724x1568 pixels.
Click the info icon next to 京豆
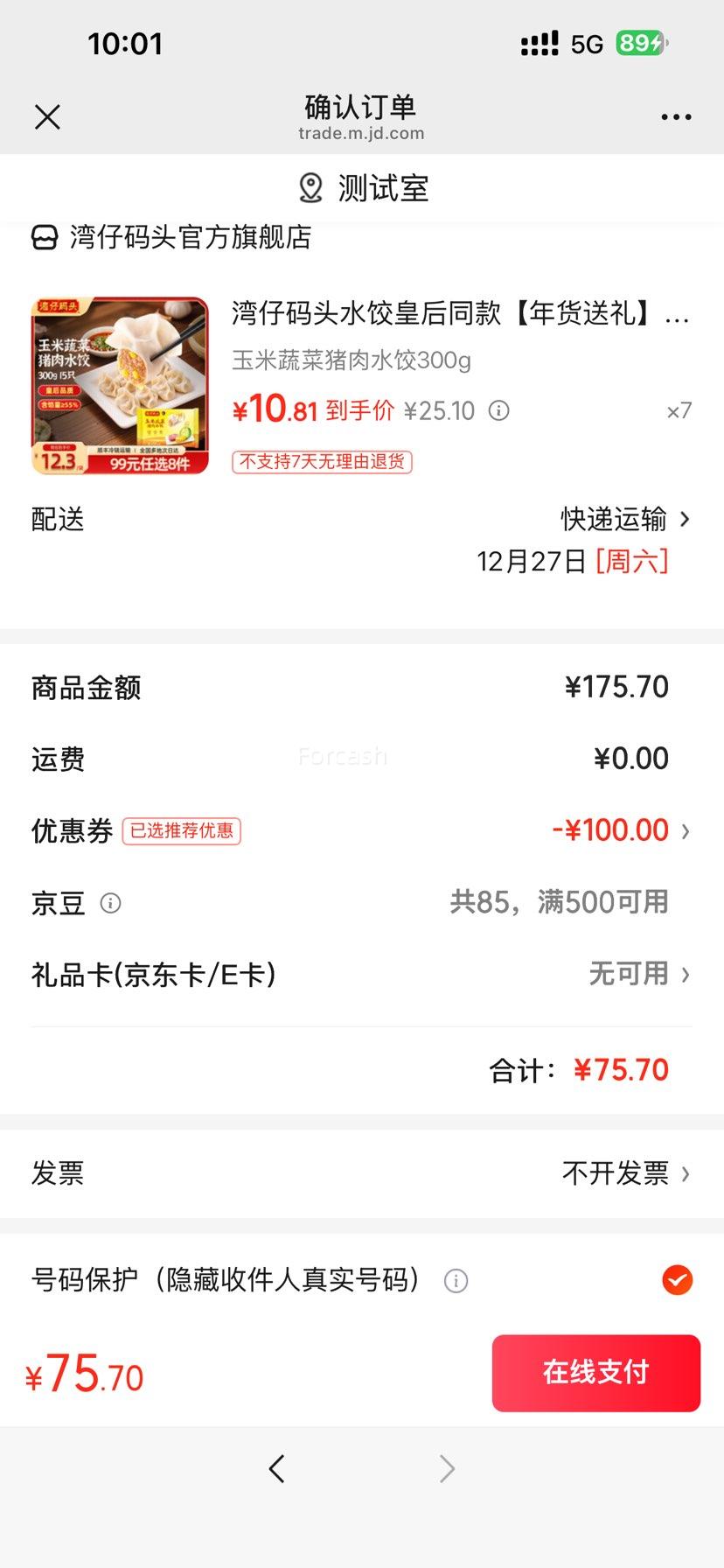tap(111, 903)
